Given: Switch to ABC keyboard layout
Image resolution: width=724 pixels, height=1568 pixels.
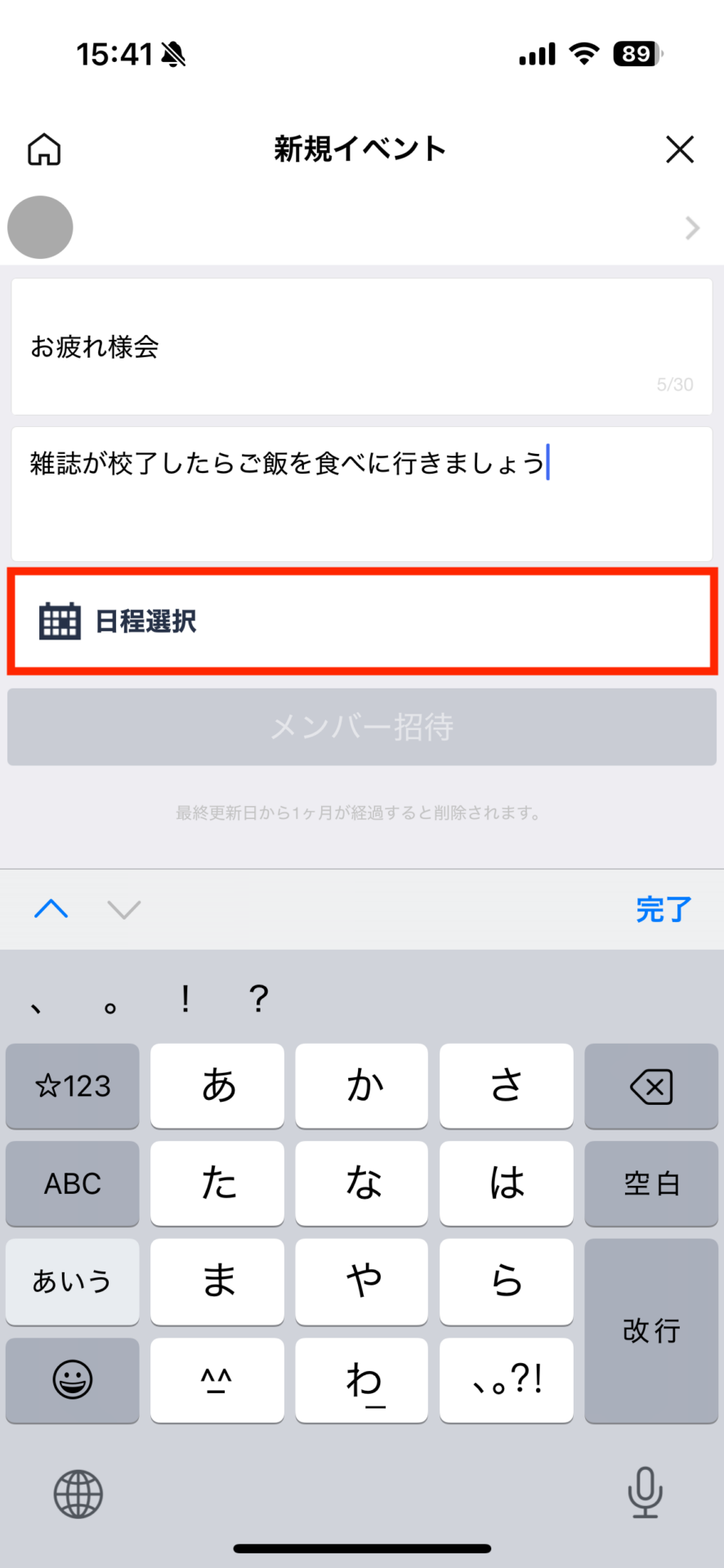Looking at the screenshot, I should click(x=73, y=1183).
